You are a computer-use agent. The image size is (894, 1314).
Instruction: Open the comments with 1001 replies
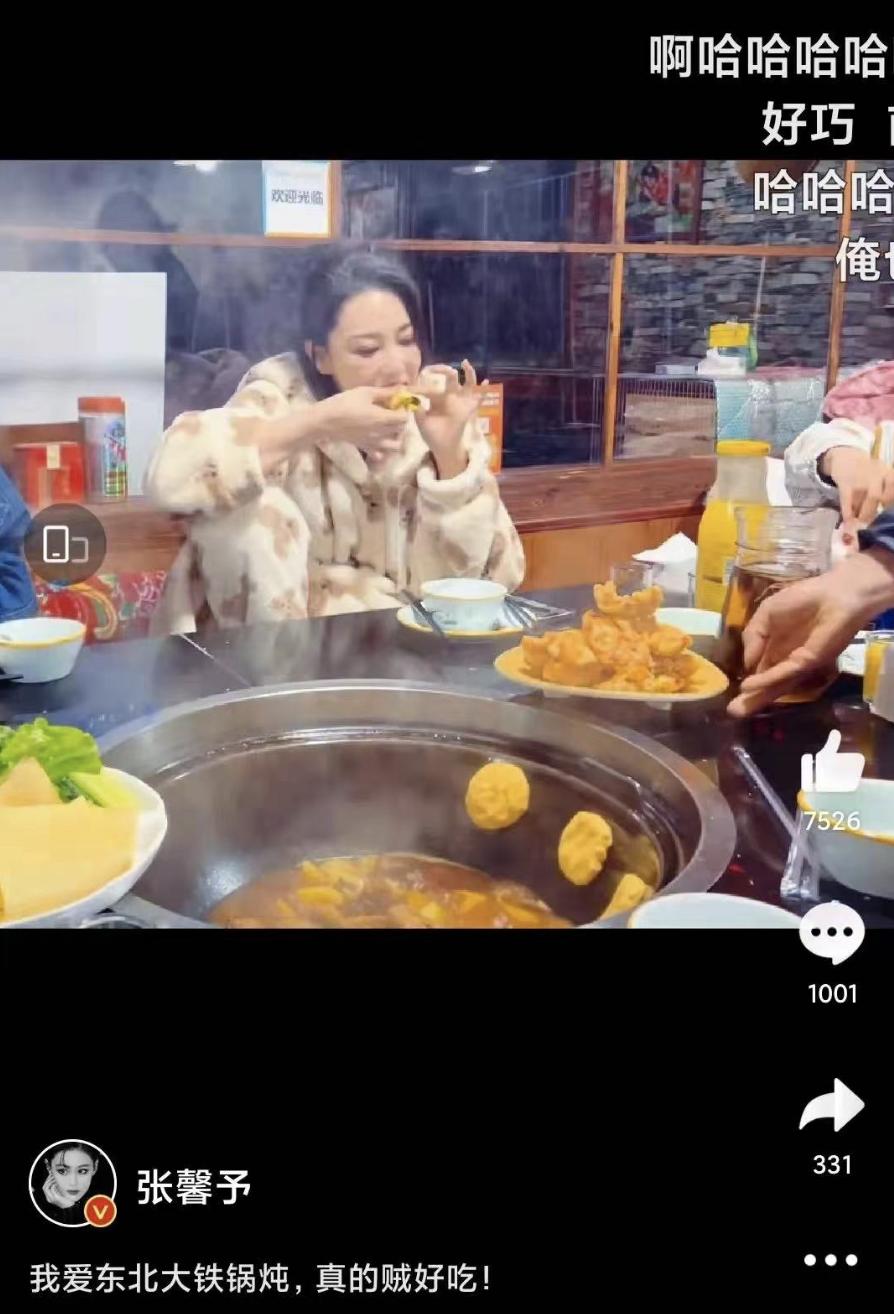tap(832, 933)
